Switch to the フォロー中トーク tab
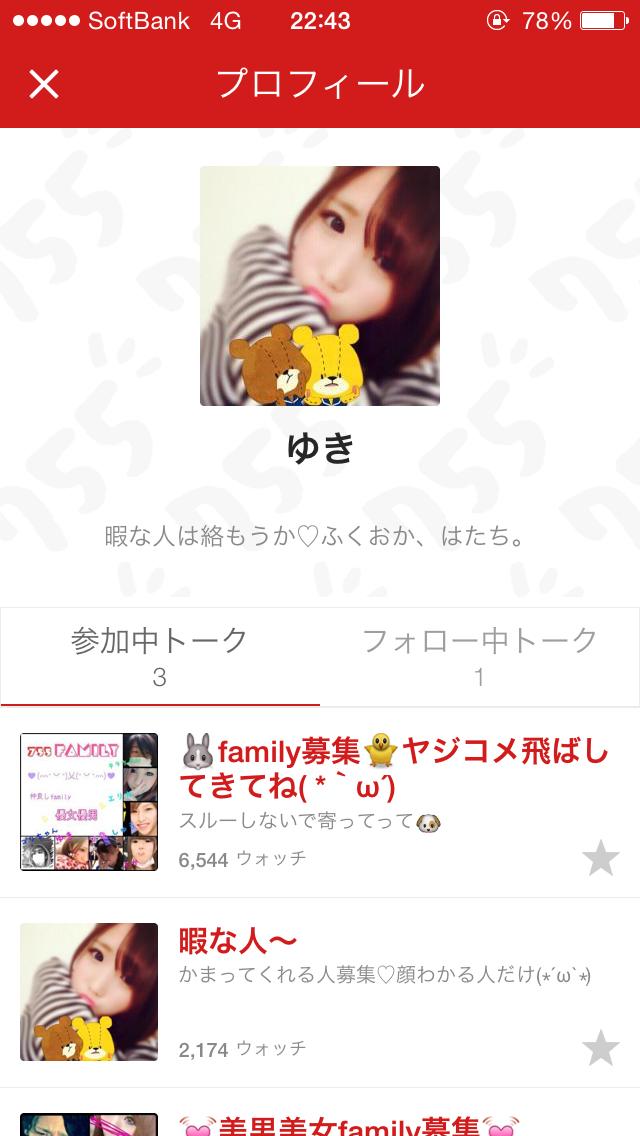The width and height of the screenshot is (640, 1136). [480, 656]
